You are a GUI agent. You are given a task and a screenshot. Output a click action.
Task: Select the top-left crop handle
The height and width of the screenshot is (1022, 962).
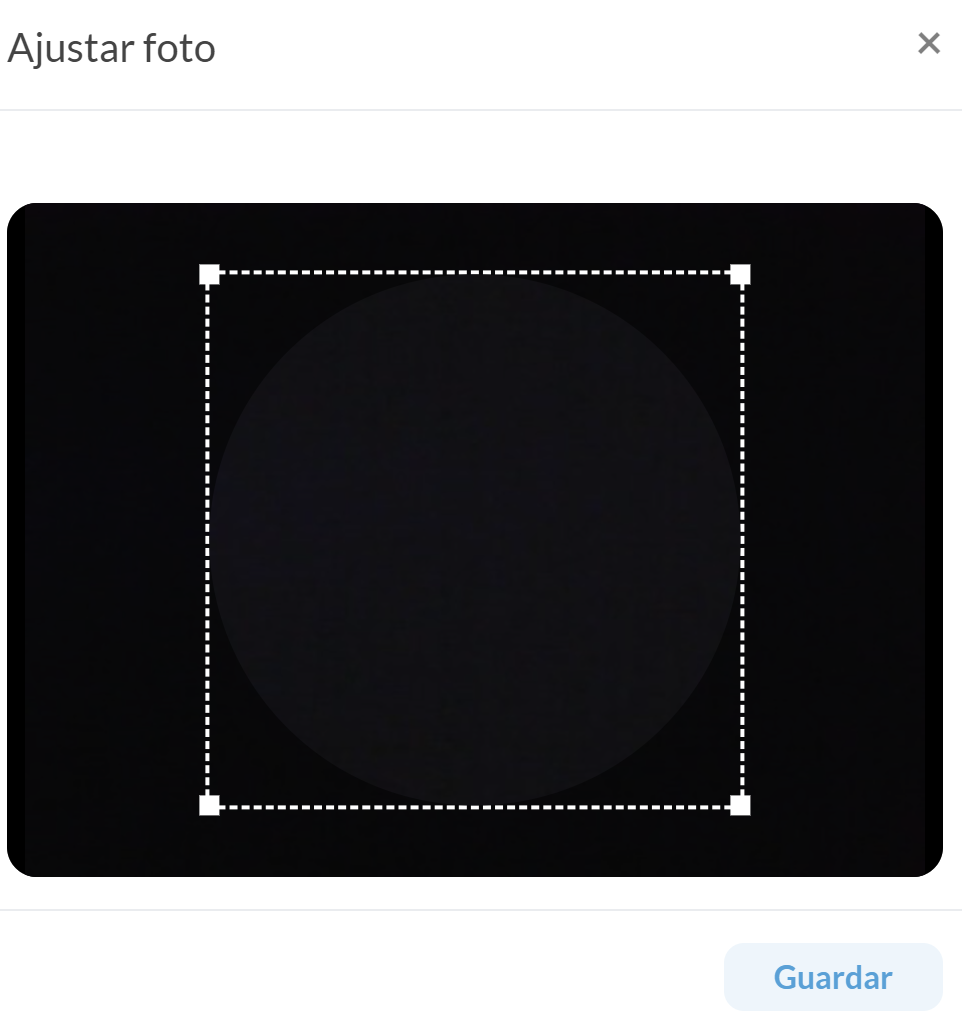coord(209,274)
